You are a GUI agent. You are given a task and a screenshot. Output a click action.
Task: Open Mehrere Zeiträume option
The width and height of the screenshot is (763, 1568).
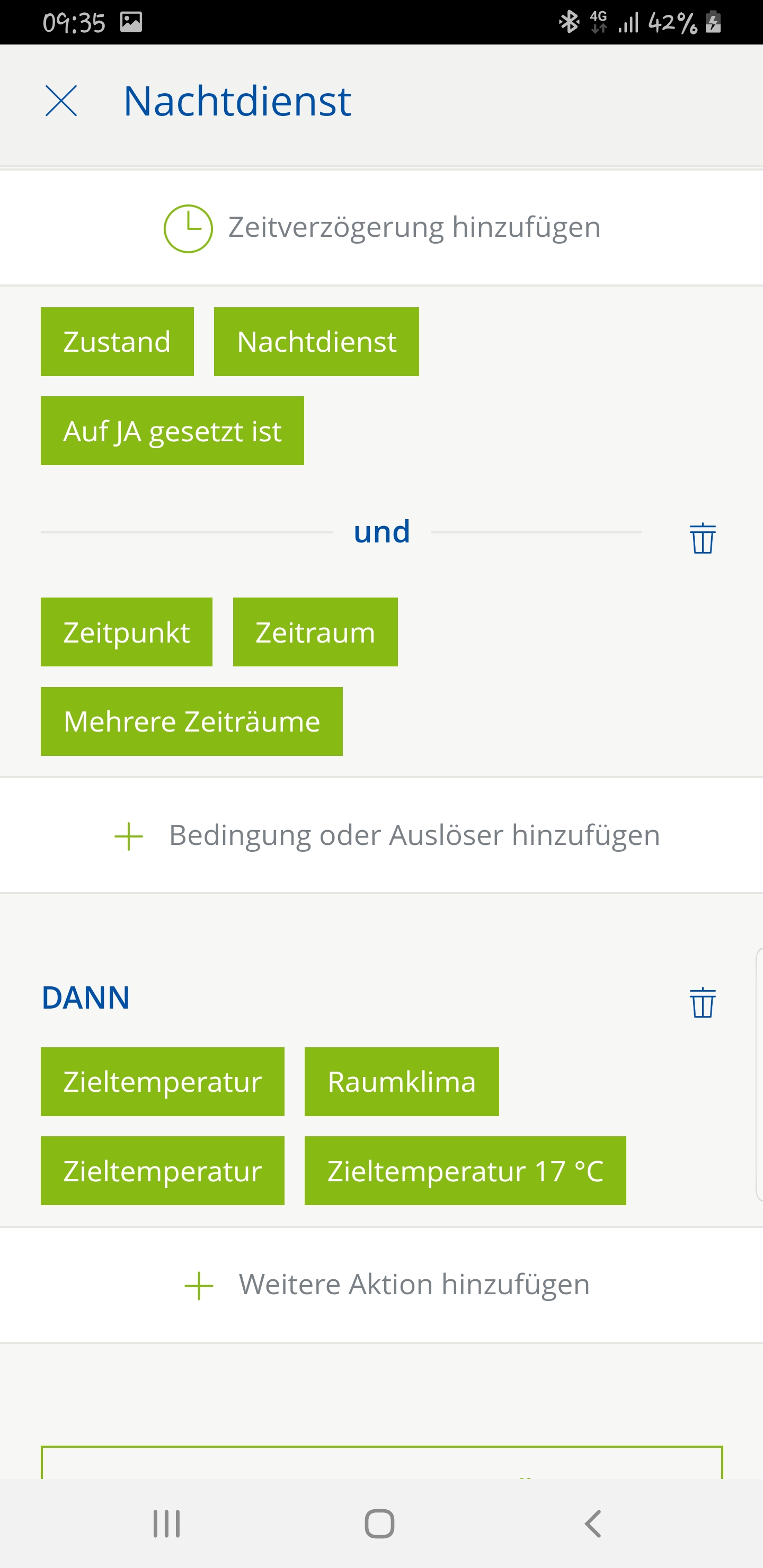(191, 721)
